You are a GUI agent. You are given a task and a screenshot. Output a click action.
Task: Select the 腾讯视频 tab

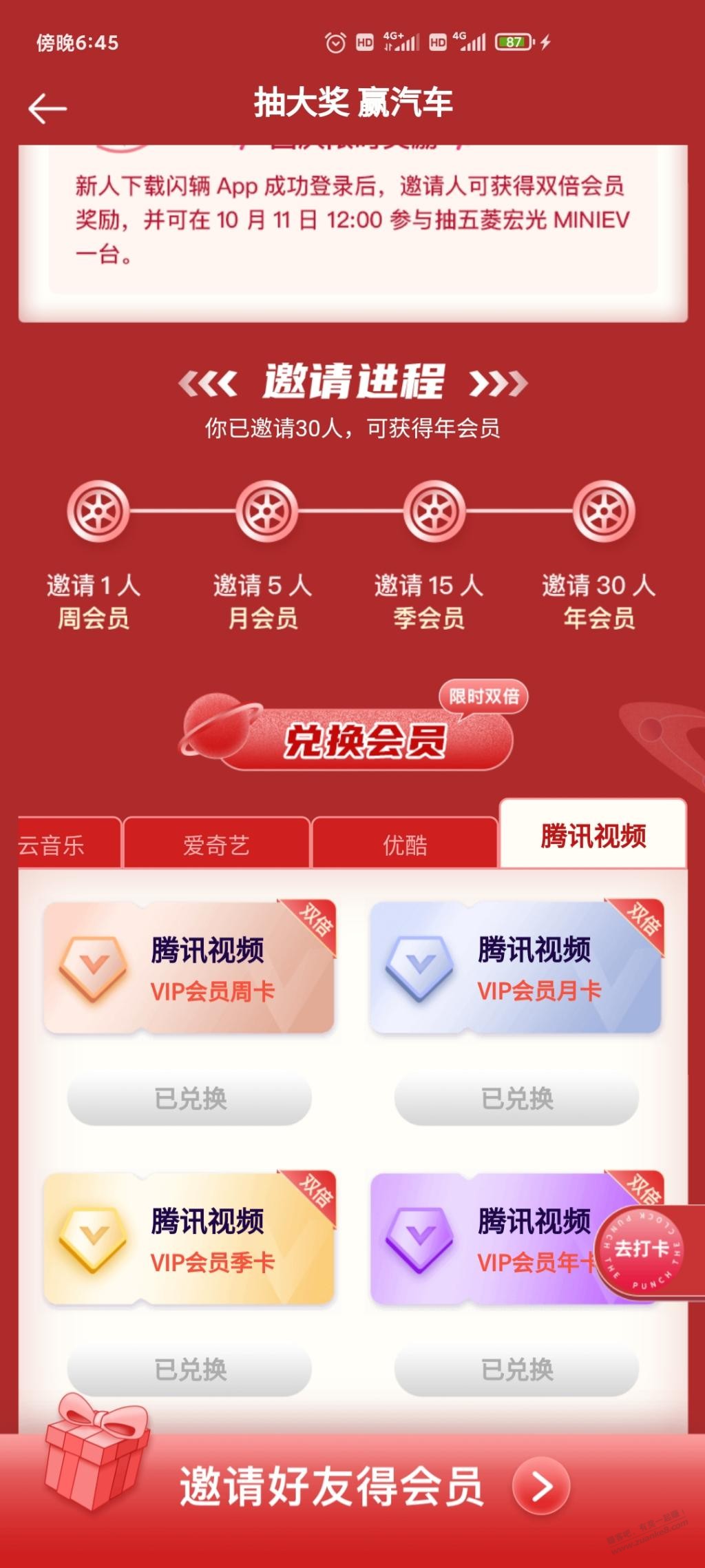point(593,835)
